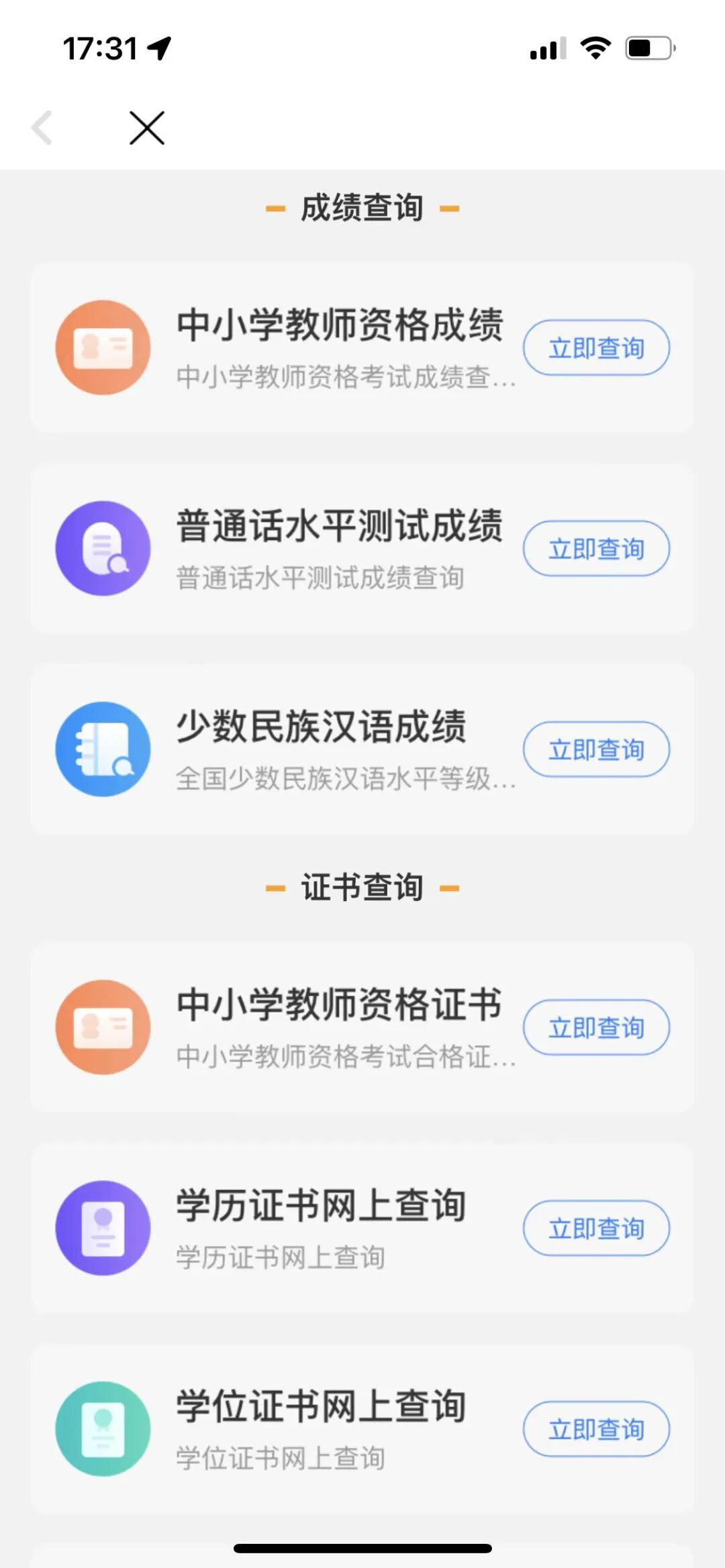Query 学位证书网上查询 with 立即查询
725x1568 pixels.
[596, 1428]
